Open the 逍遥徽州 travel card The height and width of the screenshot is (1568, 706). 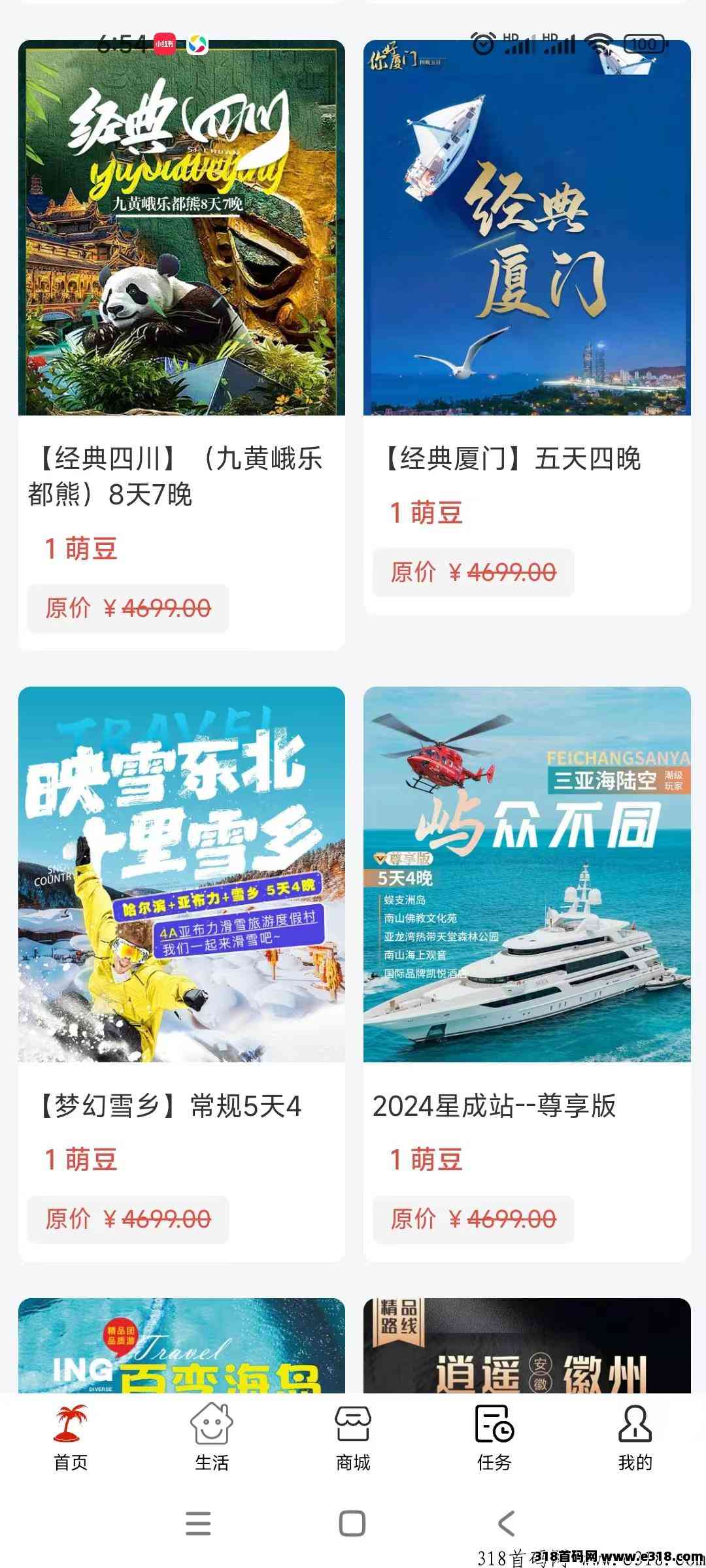click(527, 1346)
